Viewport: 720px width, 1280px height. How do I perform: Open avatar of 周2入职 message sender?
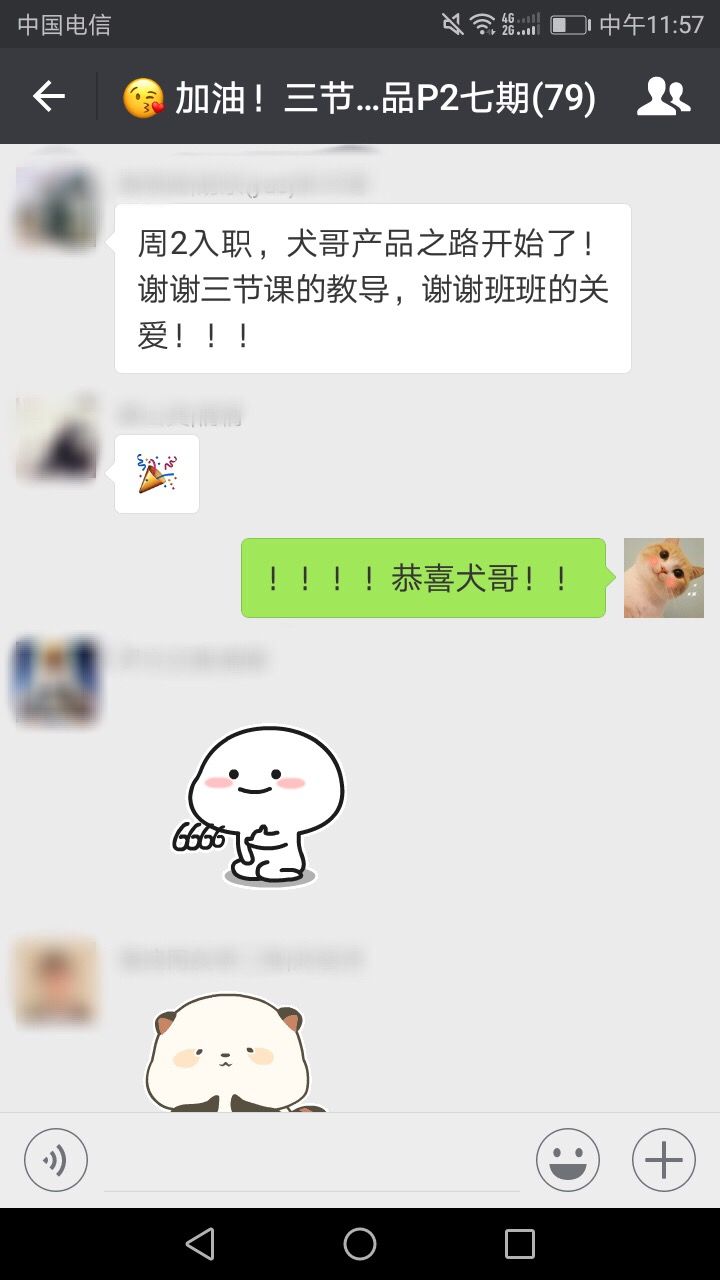[x=56, y=208]
